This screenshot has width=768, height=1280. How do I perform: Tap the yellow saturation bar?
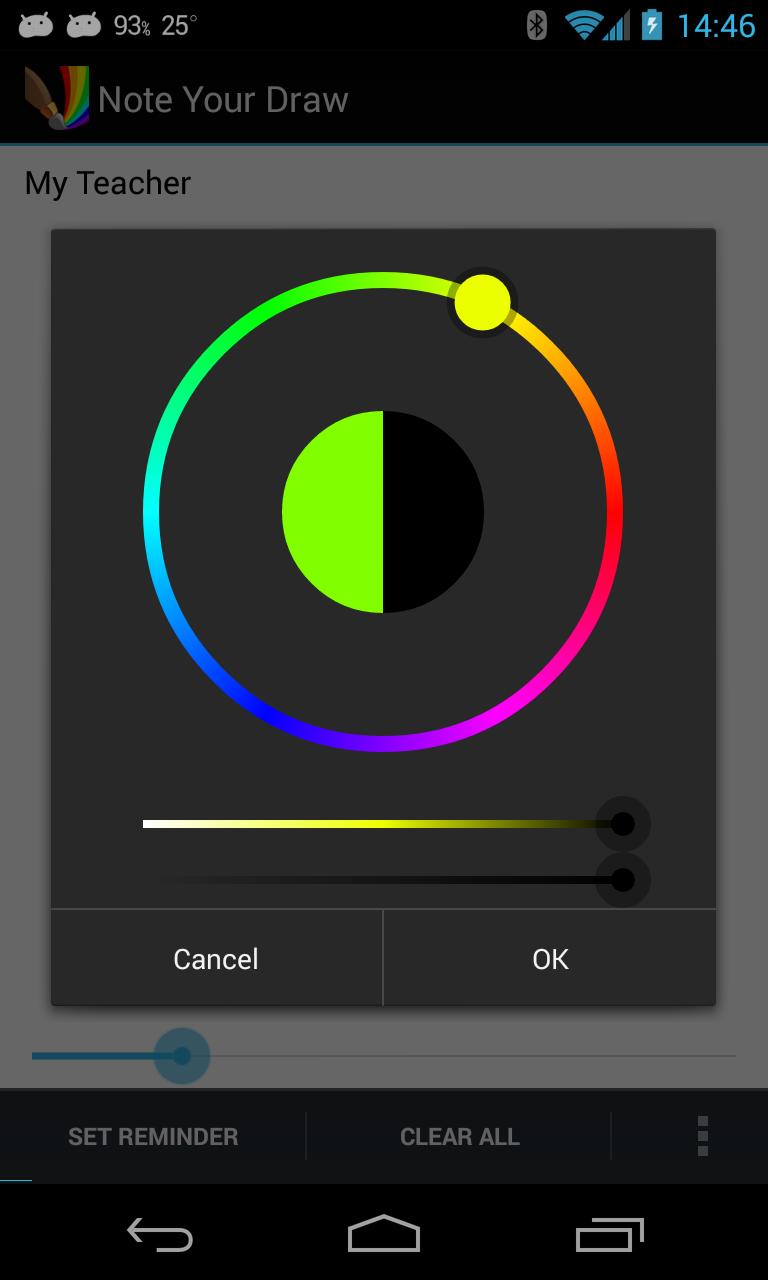click(x=380, y=824)
